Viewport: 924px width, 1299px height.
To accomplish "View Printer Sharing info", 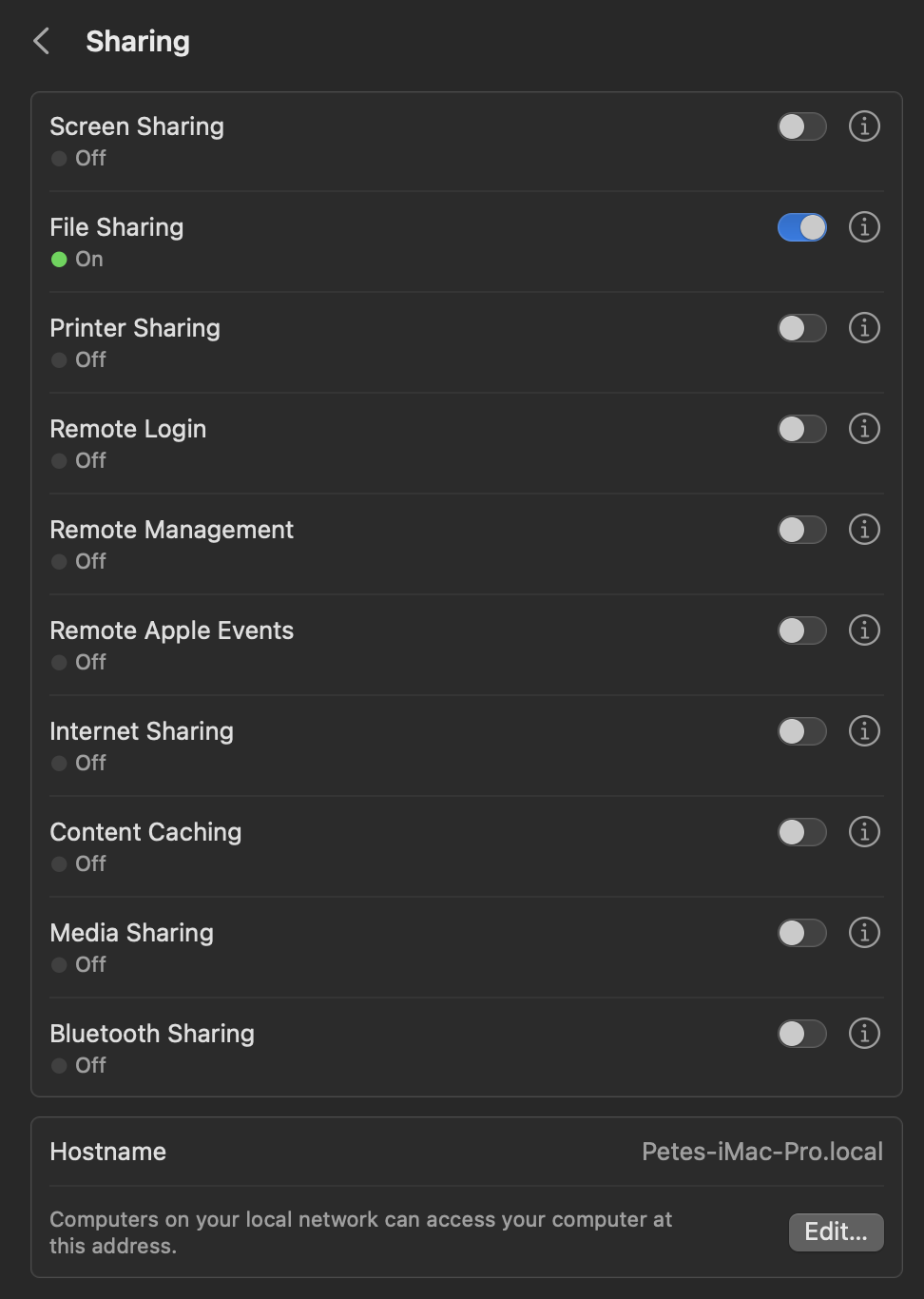I will click(864, 328).
